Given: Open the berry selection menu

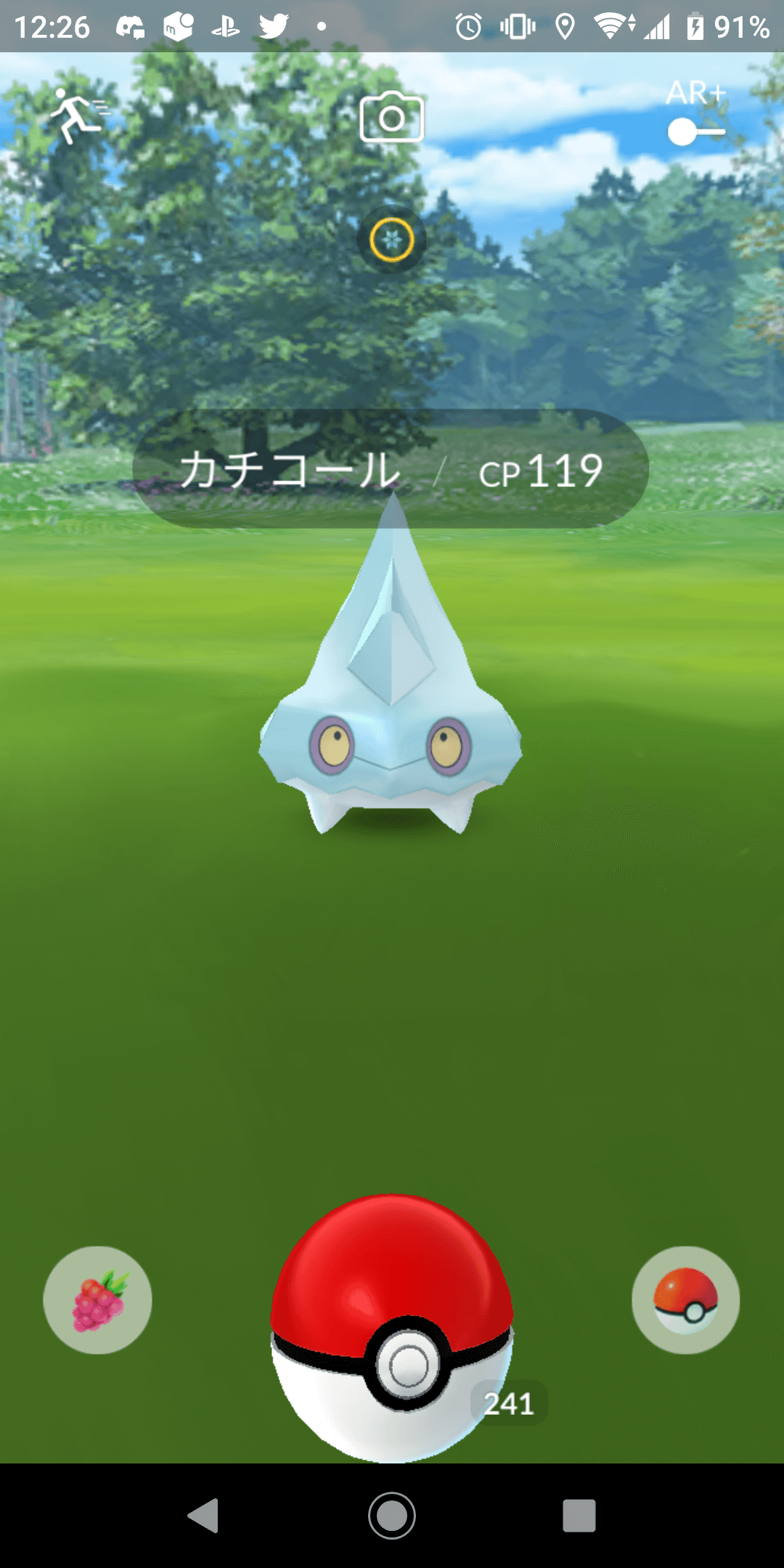Looking at the screenshot, I should (x=98, y=1300).
